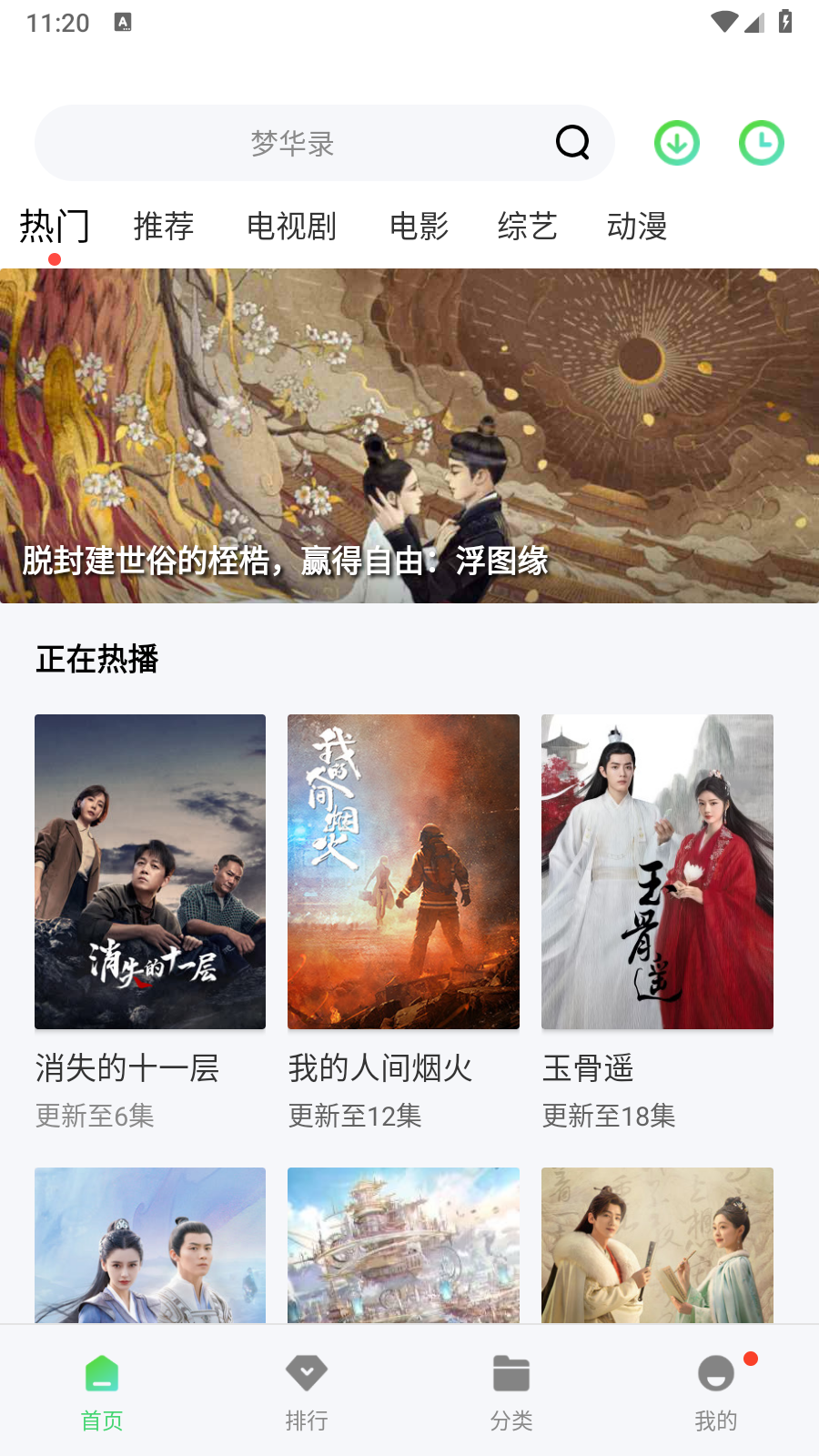Click the 更新至18集 episode update link
Screen dimensions: 819x1456
tap(608, 1117)
